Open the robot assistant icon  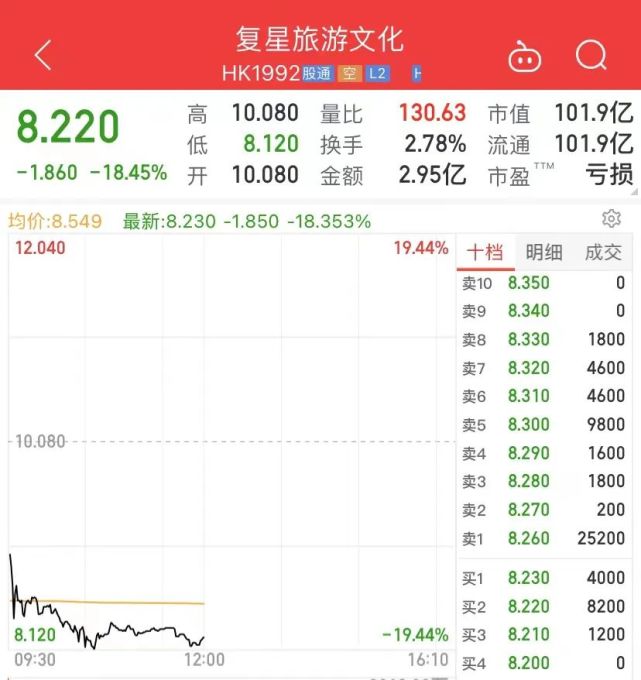(524, 57)
